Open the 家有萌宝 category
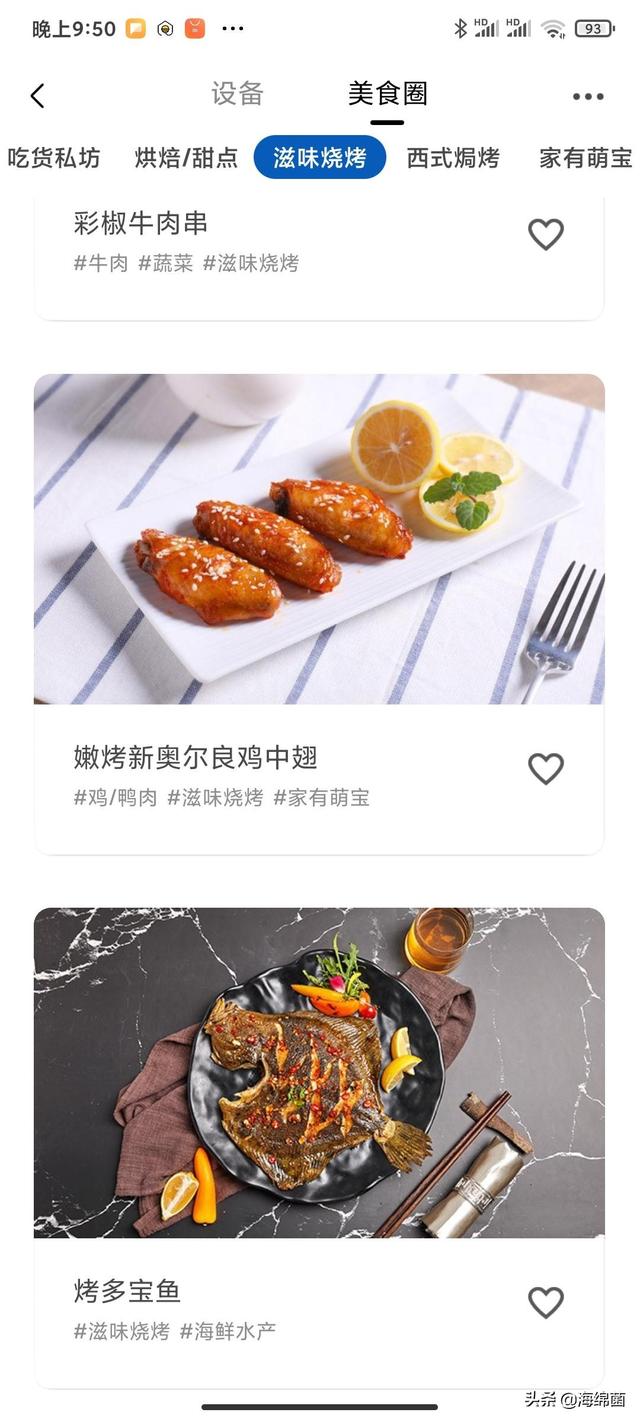 pos(585,158)
